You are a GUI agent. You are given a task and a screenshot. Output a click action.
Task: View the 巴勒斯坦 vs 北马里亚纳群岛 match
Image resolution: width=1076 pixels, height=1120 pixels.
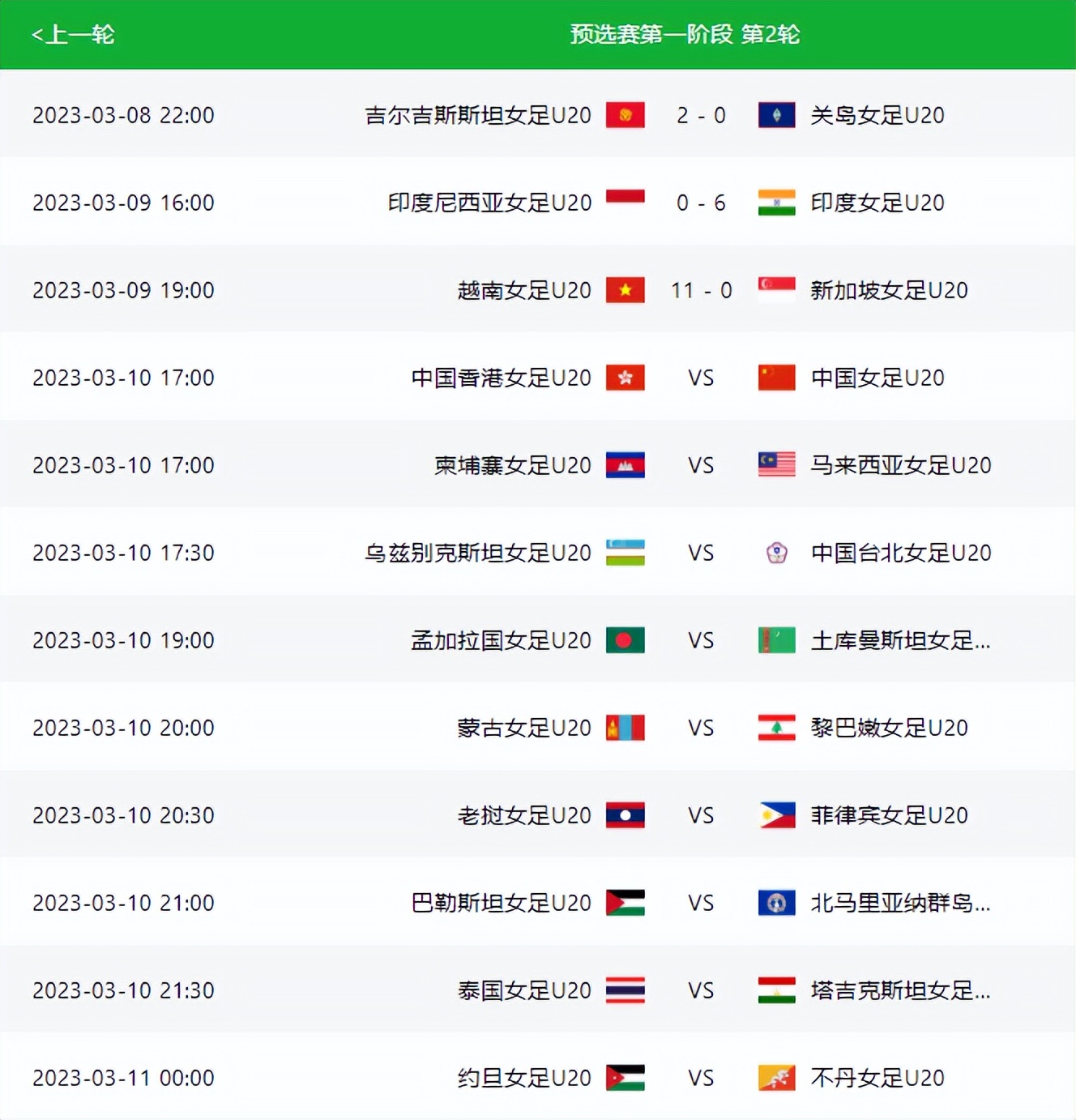coord(701,903)
